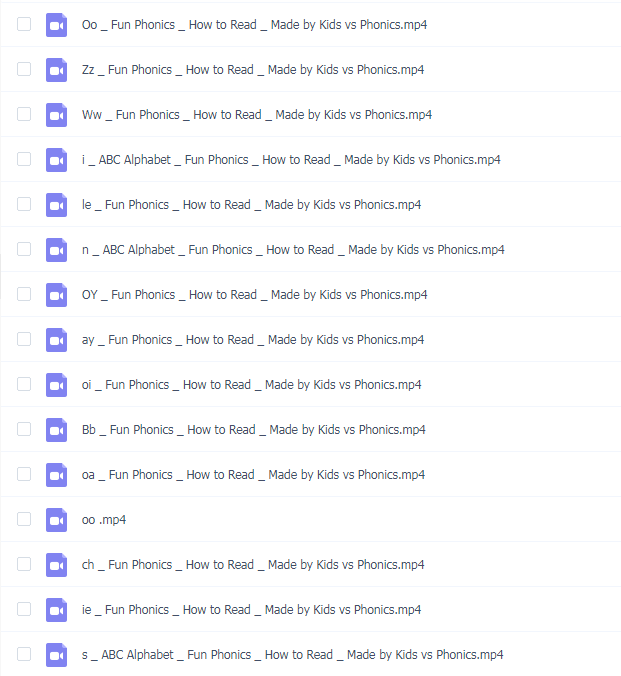Check the box for n ABC Alphabet file
621x676 pixels.
(x=24, y=249)
